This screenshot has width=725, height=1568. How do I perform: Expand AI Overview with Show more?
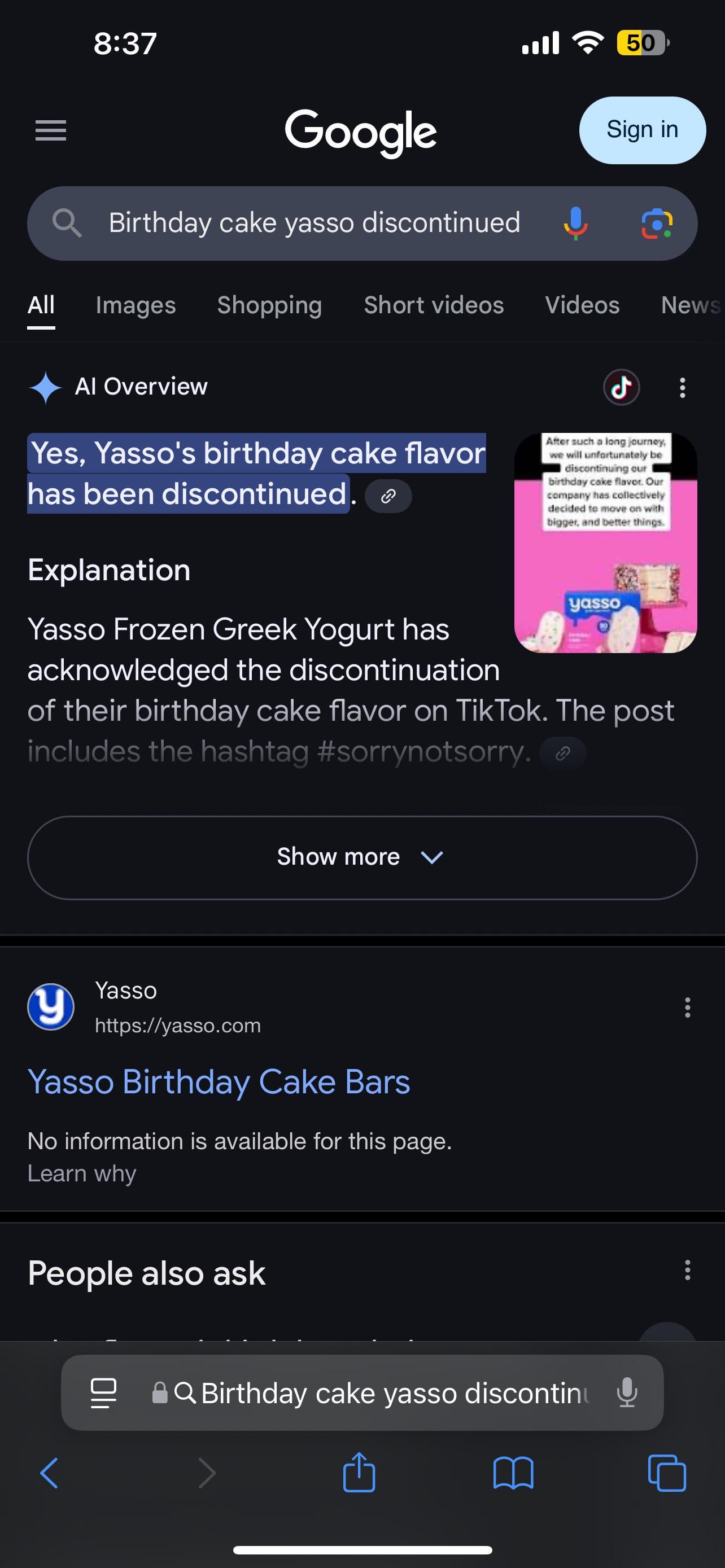click(x=362, y=857)
